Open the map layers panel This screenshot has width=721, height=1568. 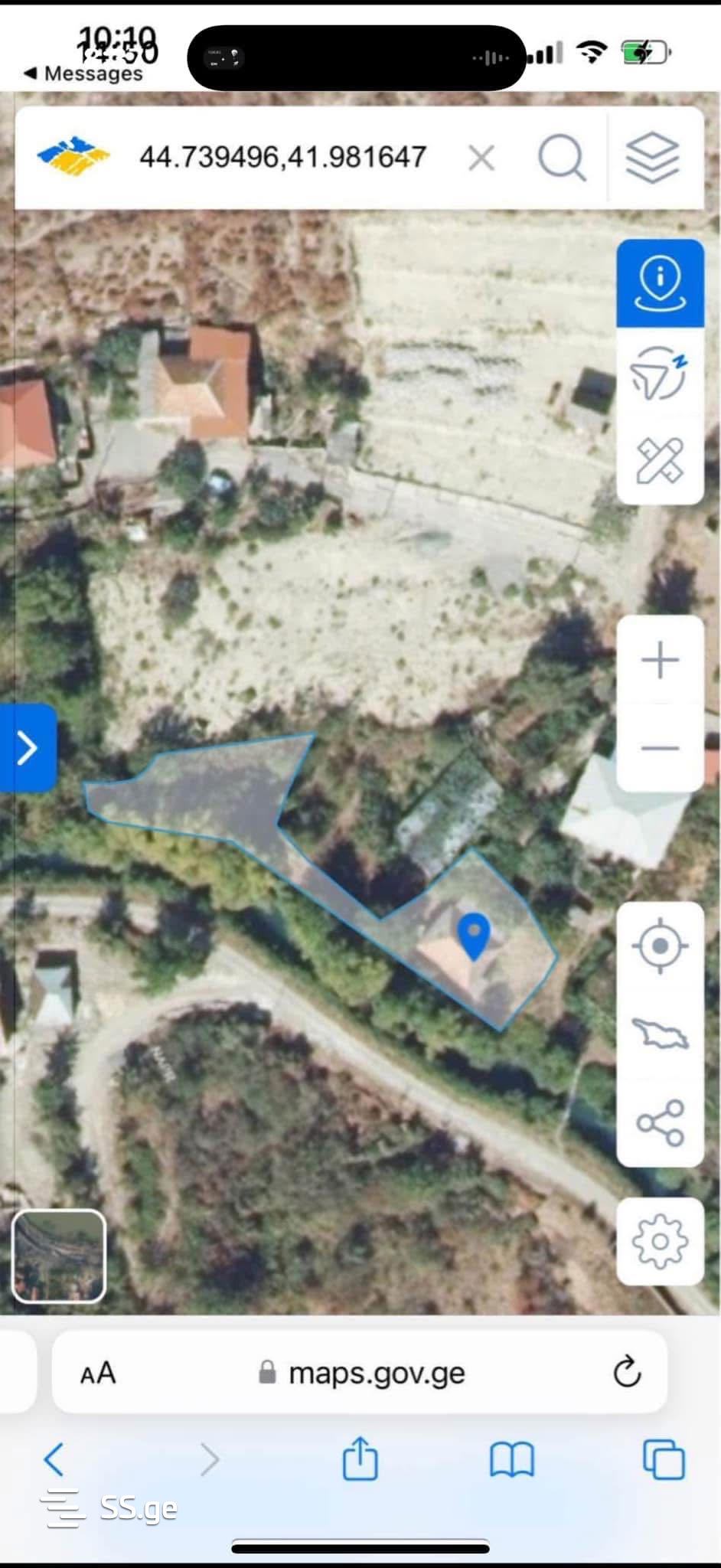653,158
